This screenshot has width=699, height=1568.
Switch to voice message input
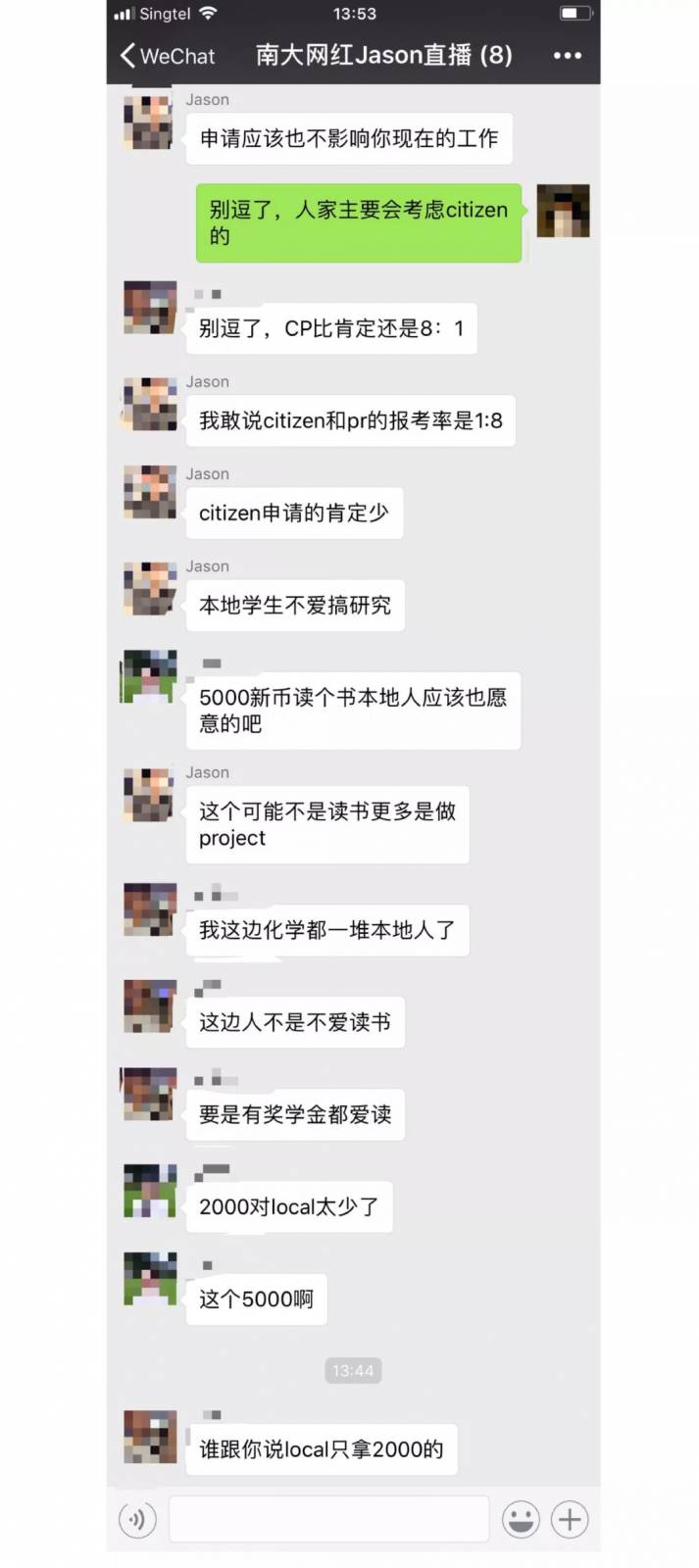[x=137, y=1520]
